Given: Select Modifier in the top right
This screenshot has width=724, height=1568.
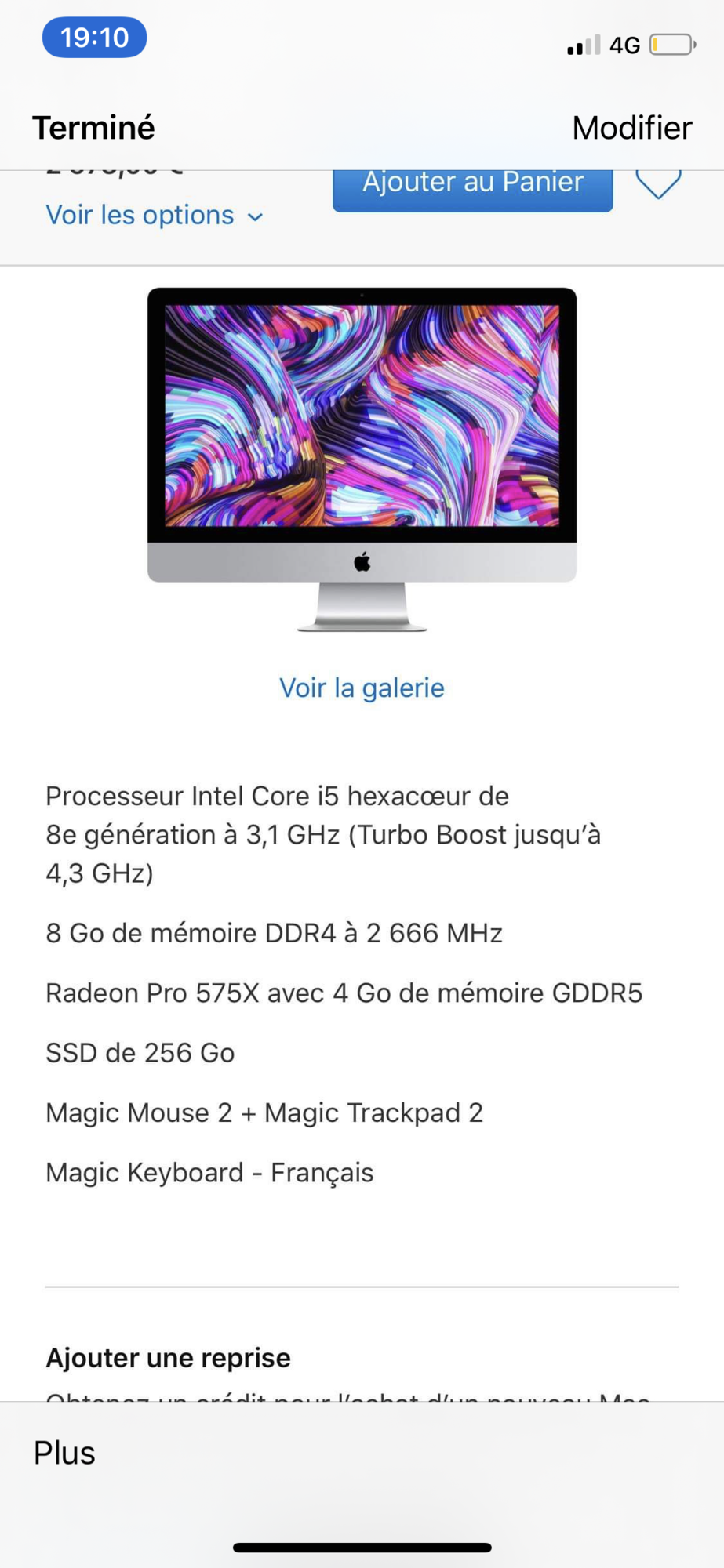Looking at the screenshot, I should pyautogui.click(x=632, y=127).
